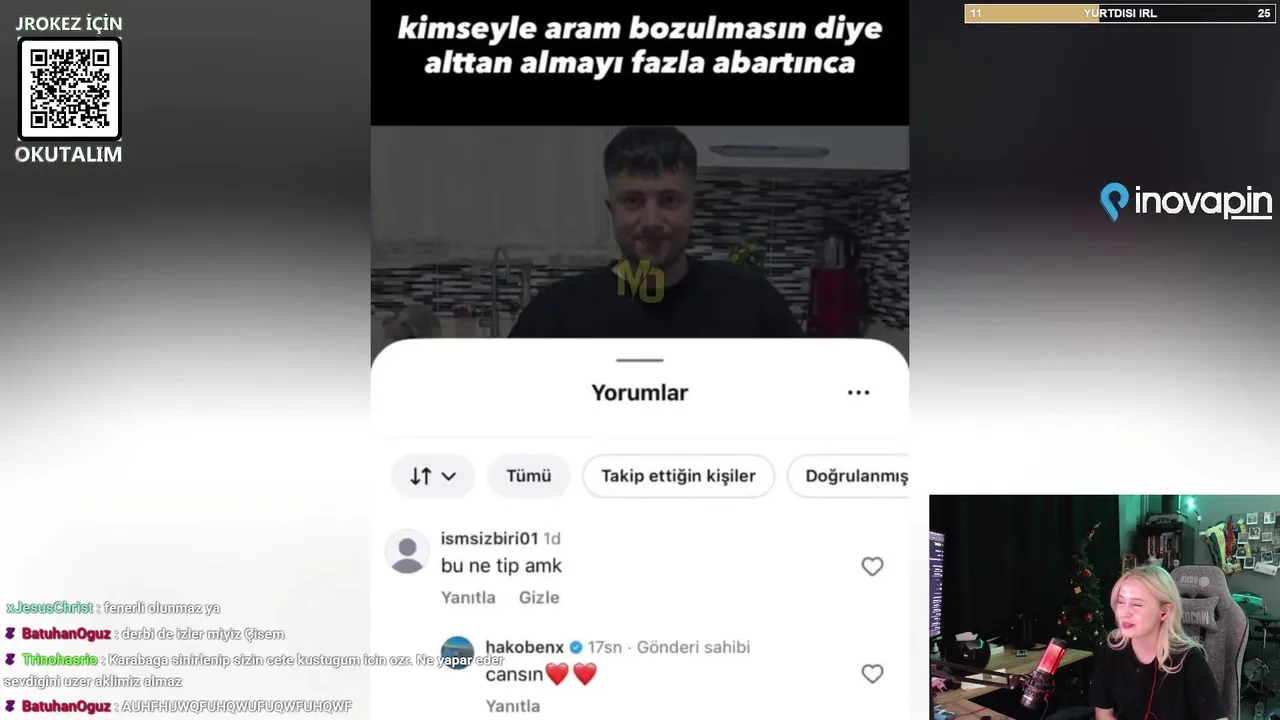Like ismsizbiri01's comment
The image size is (1280, 720).
[x=872, y=566]
